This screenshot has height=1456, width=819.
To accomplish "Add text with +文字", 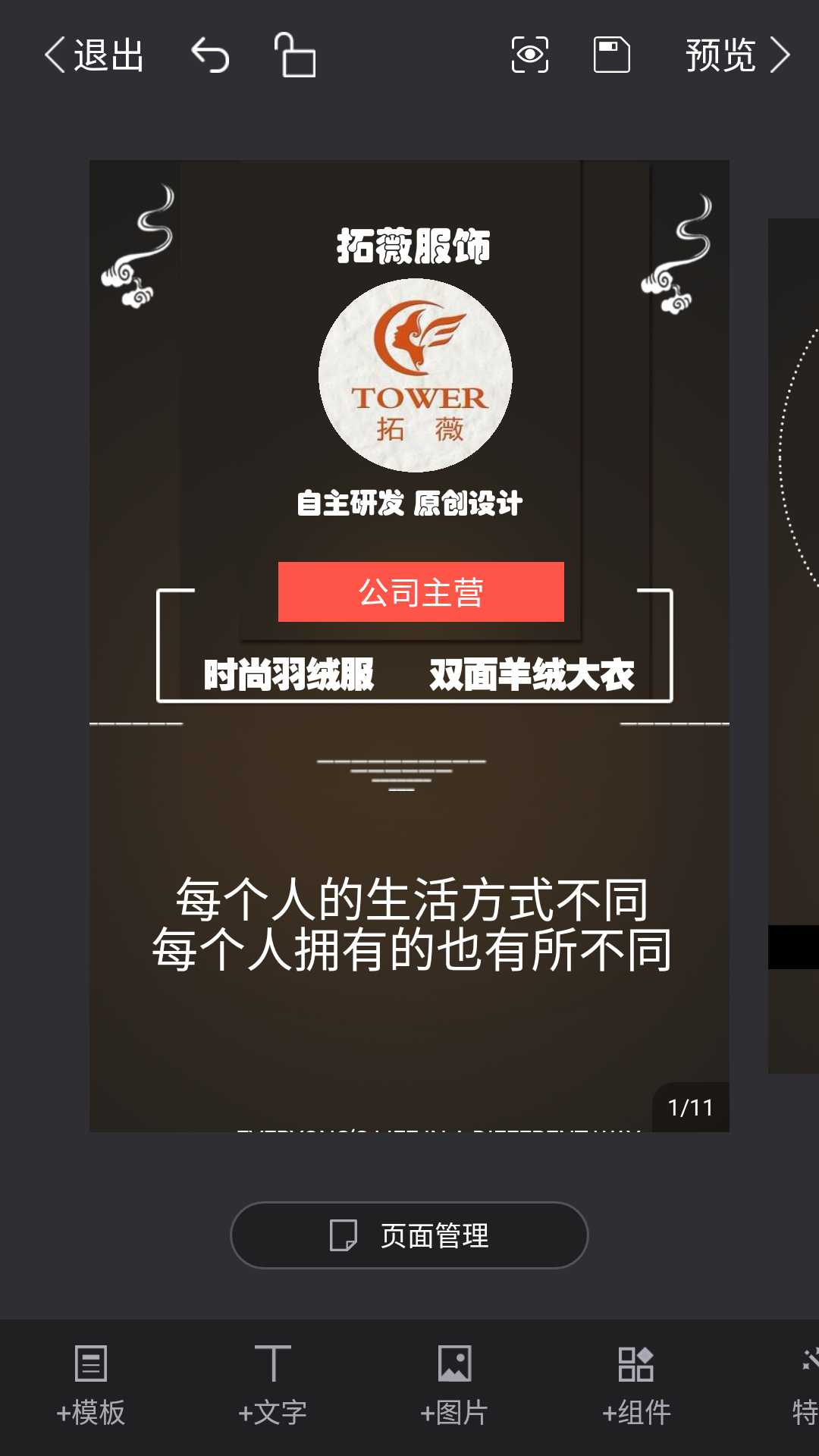I will 273,1385.
